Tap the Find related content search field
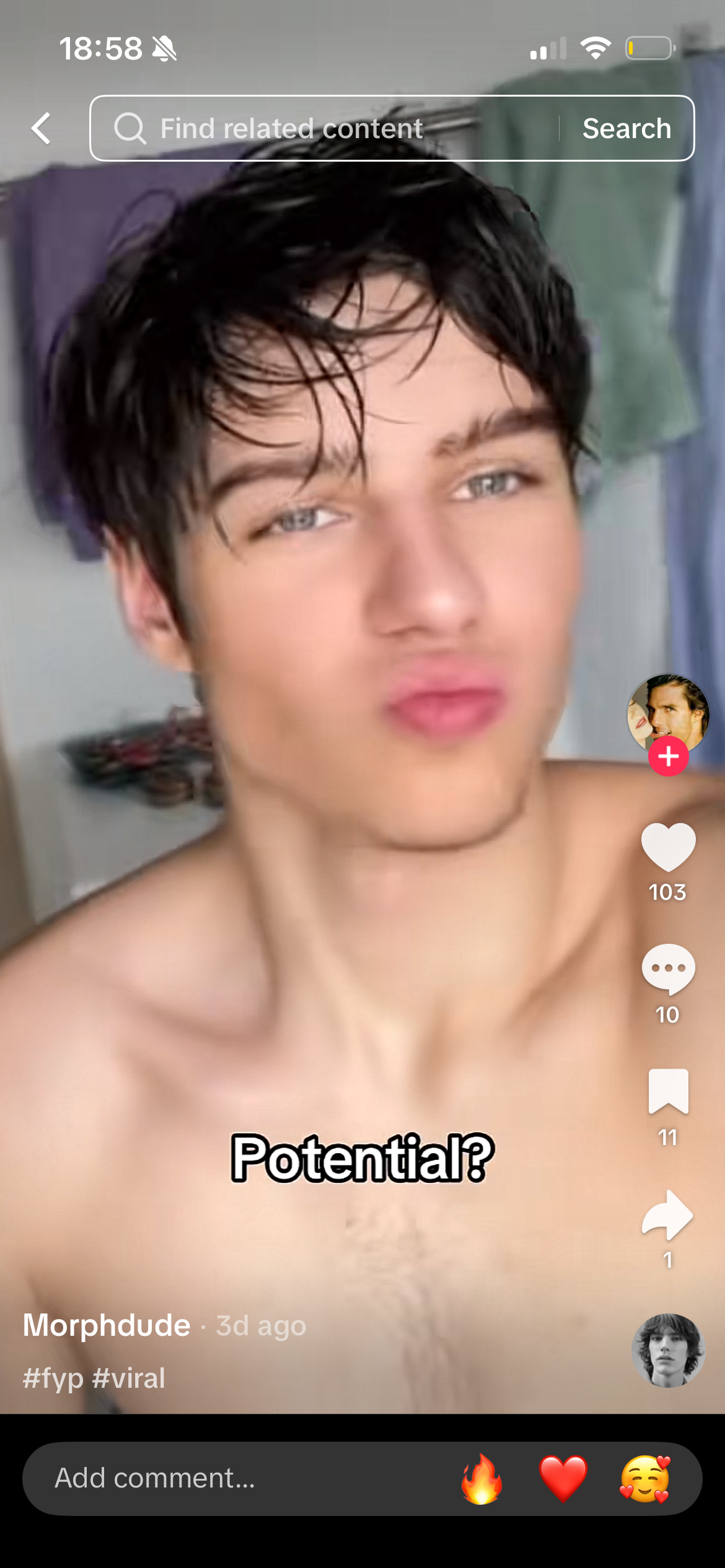 (322, 128)
